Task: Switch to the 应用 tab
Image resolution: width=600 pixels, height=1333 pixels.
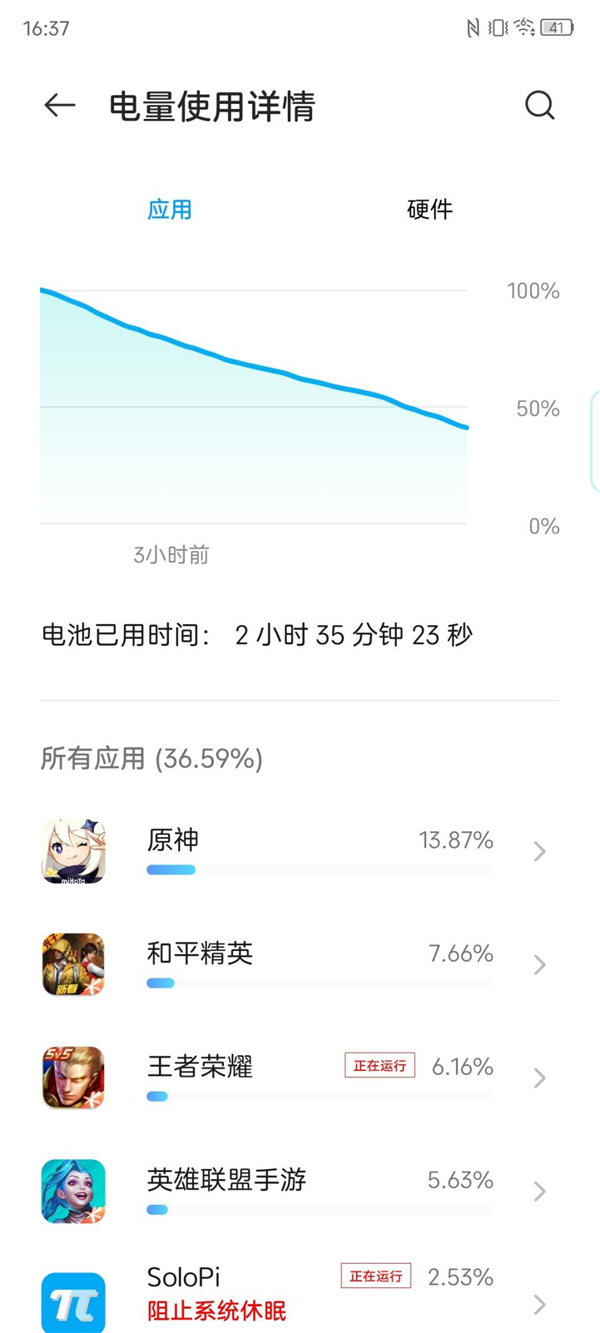Action: (169, 210)
